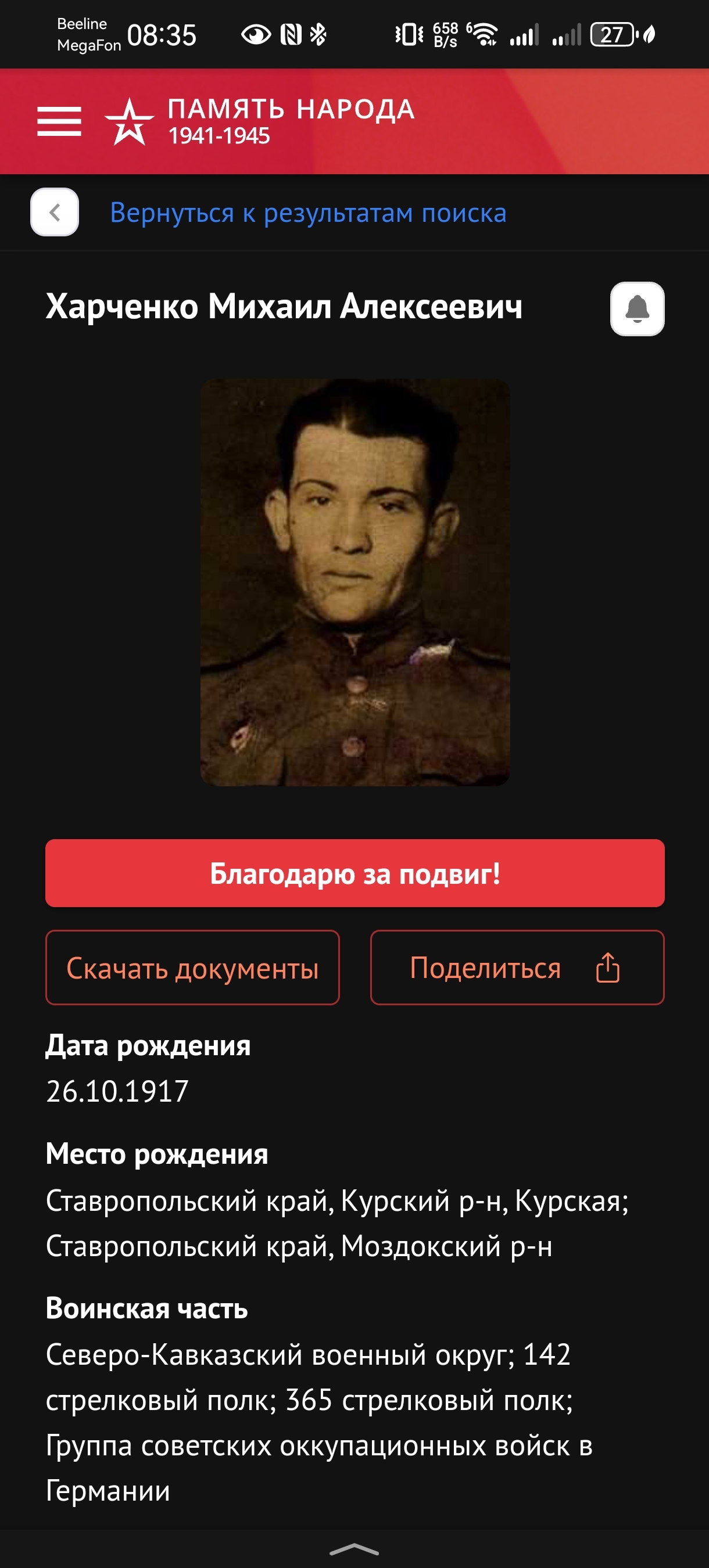This screenshot has width=709, height=1568.
Task: Open the hamburger menu
Action: coord(59,121)
